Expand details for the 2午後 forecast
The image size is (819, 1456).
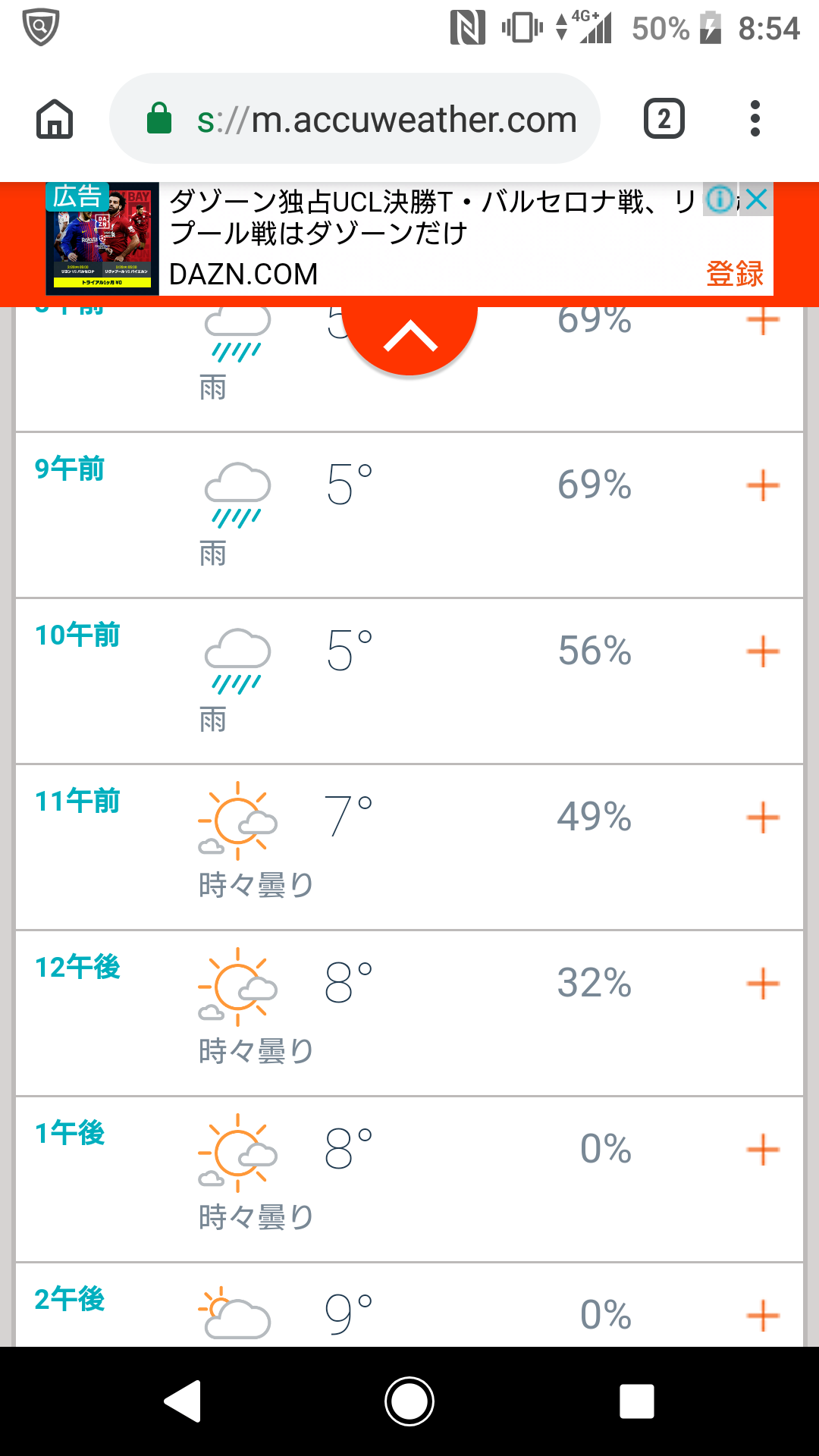pos(762,1316)
